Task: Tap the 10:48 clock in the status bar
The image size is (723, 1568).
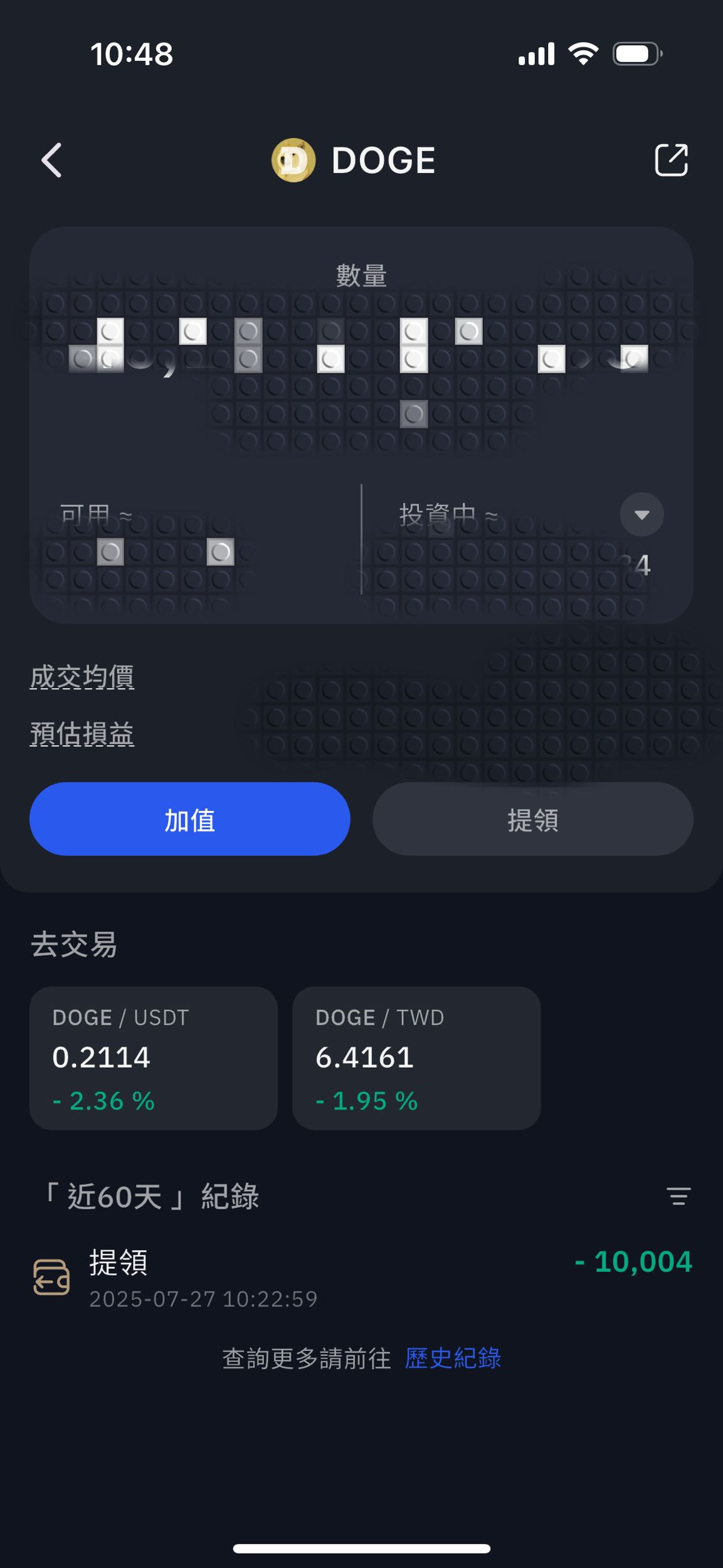Action: tap(130, 55)
